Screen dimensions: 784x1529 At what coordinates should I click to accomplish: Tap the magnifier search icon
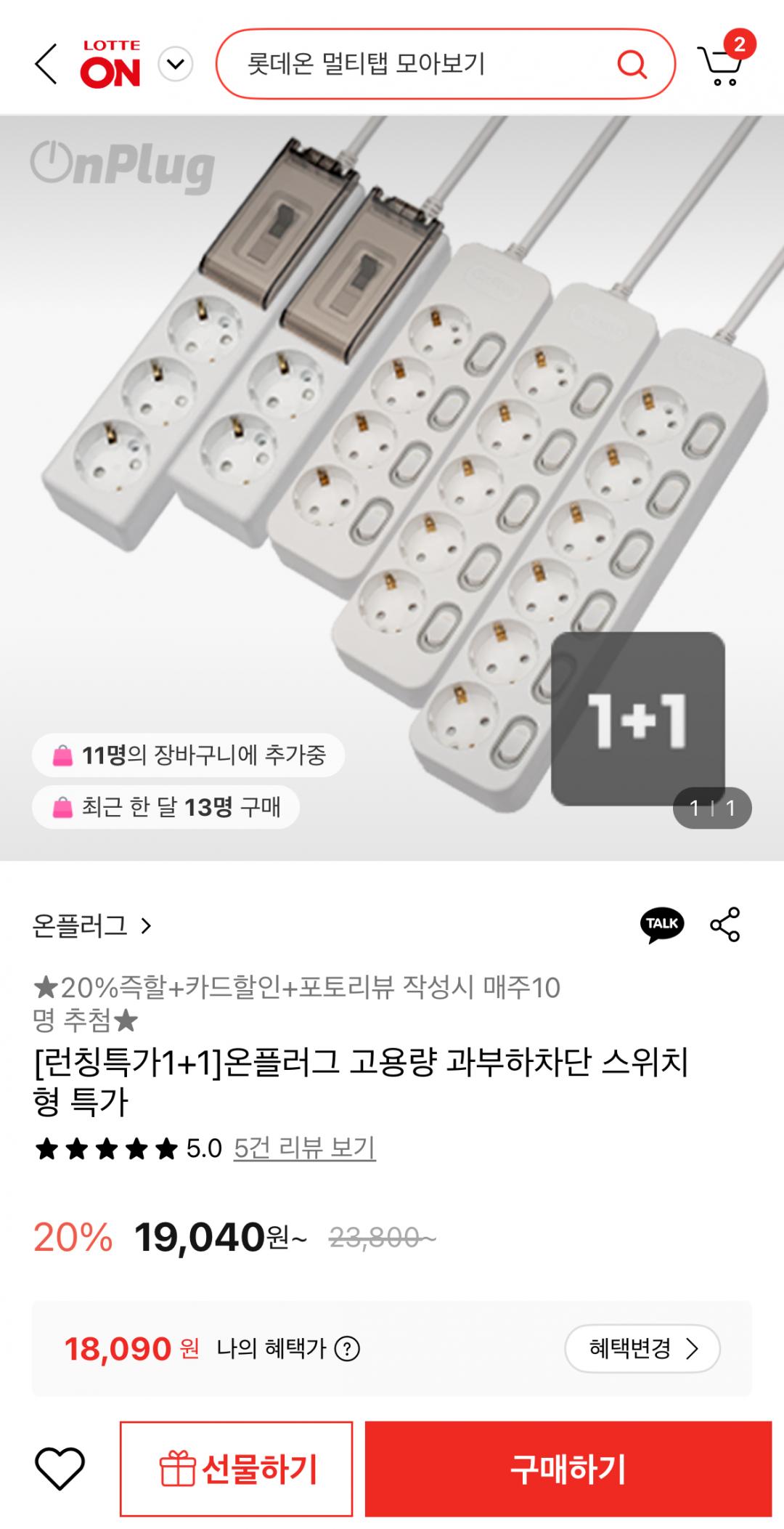pos(632,65)
